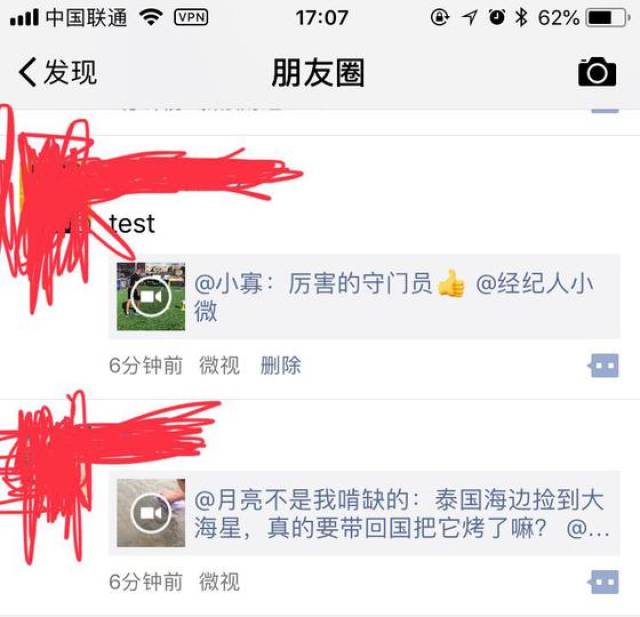Tap 删除 to delete the test post

(281, 365)
